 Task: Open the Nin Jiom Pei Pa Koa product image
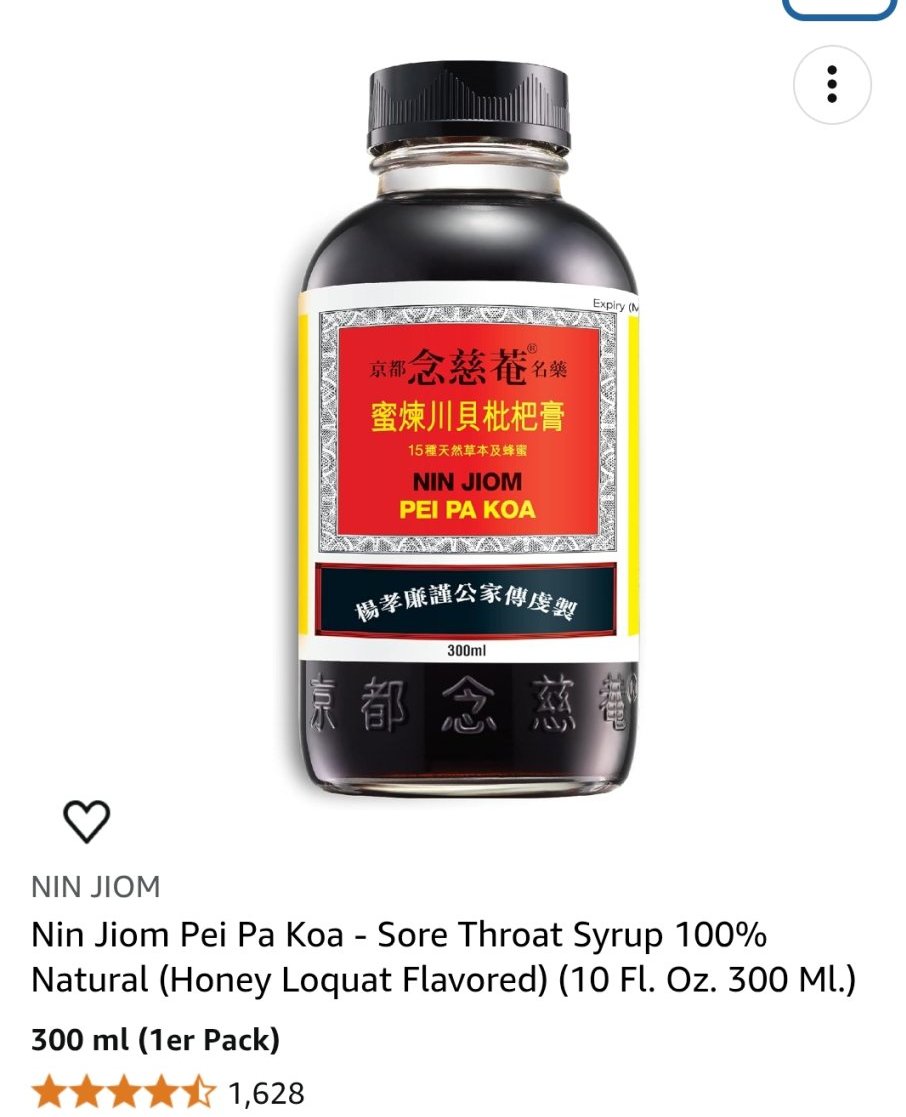[x=468, y=430]
